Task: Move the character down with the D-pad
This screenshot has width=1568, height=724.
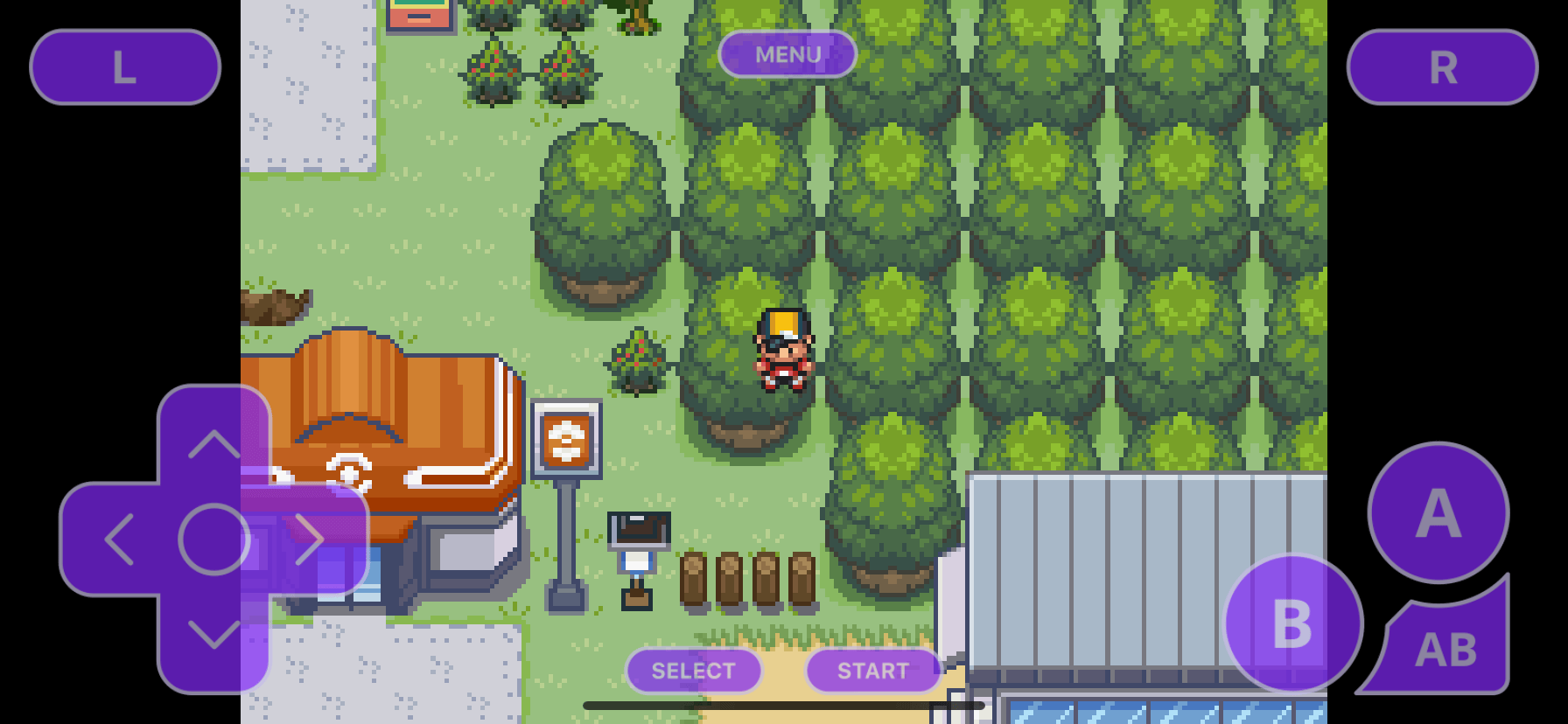Action: 214,636
